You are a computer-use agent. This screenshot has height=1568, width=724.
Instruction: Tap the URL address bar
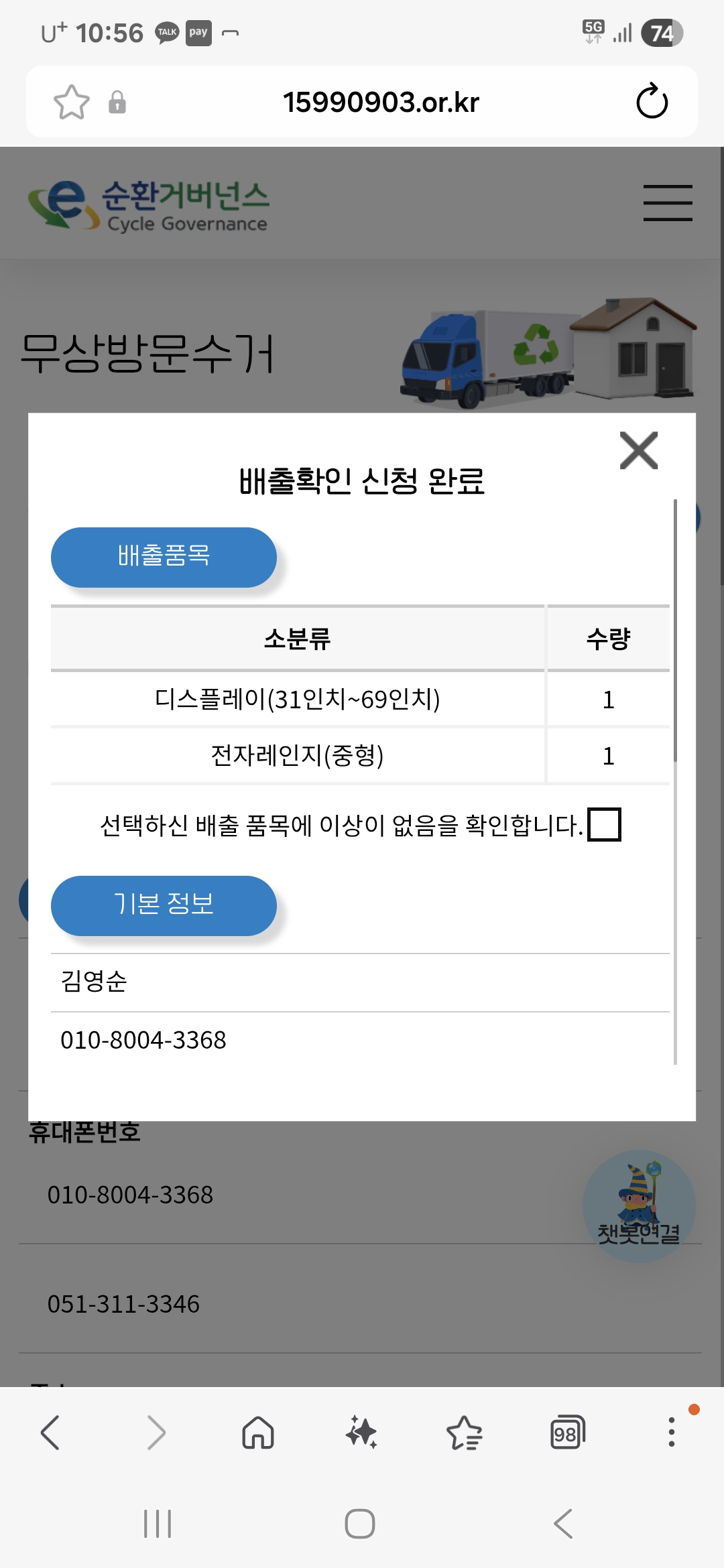381,102
